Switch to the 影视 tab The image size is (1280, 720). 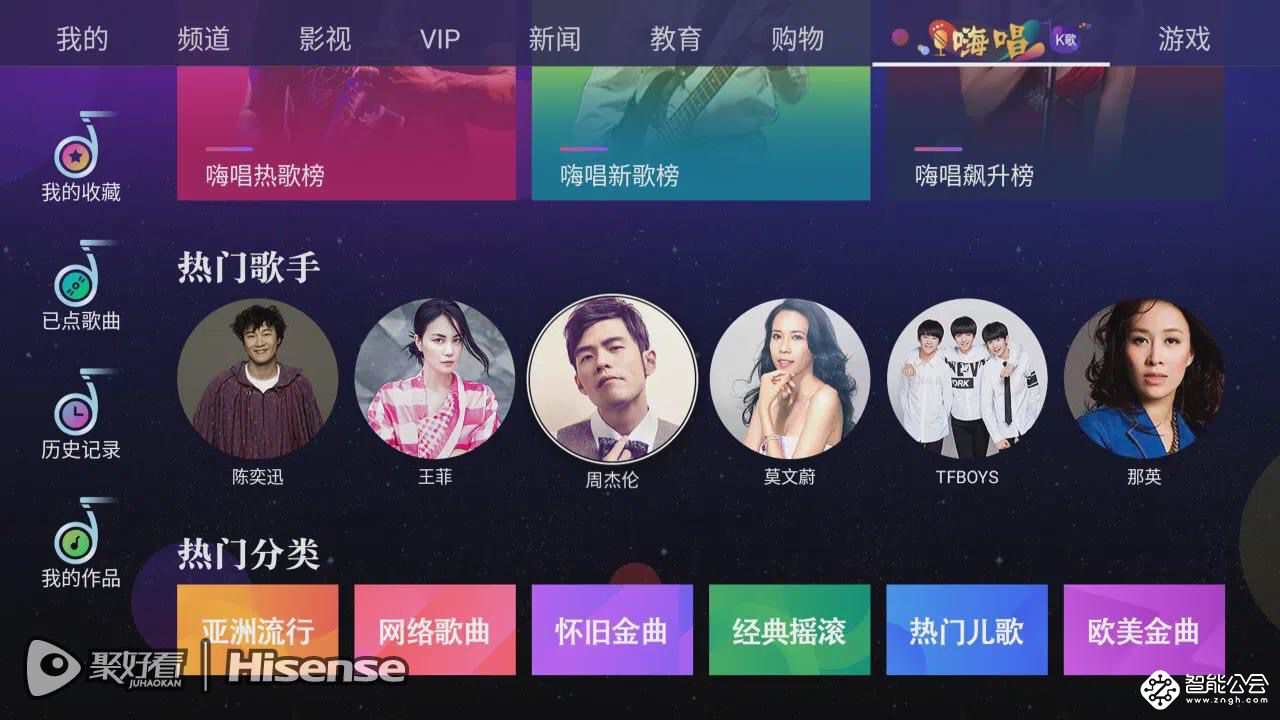tap(325, 39)
